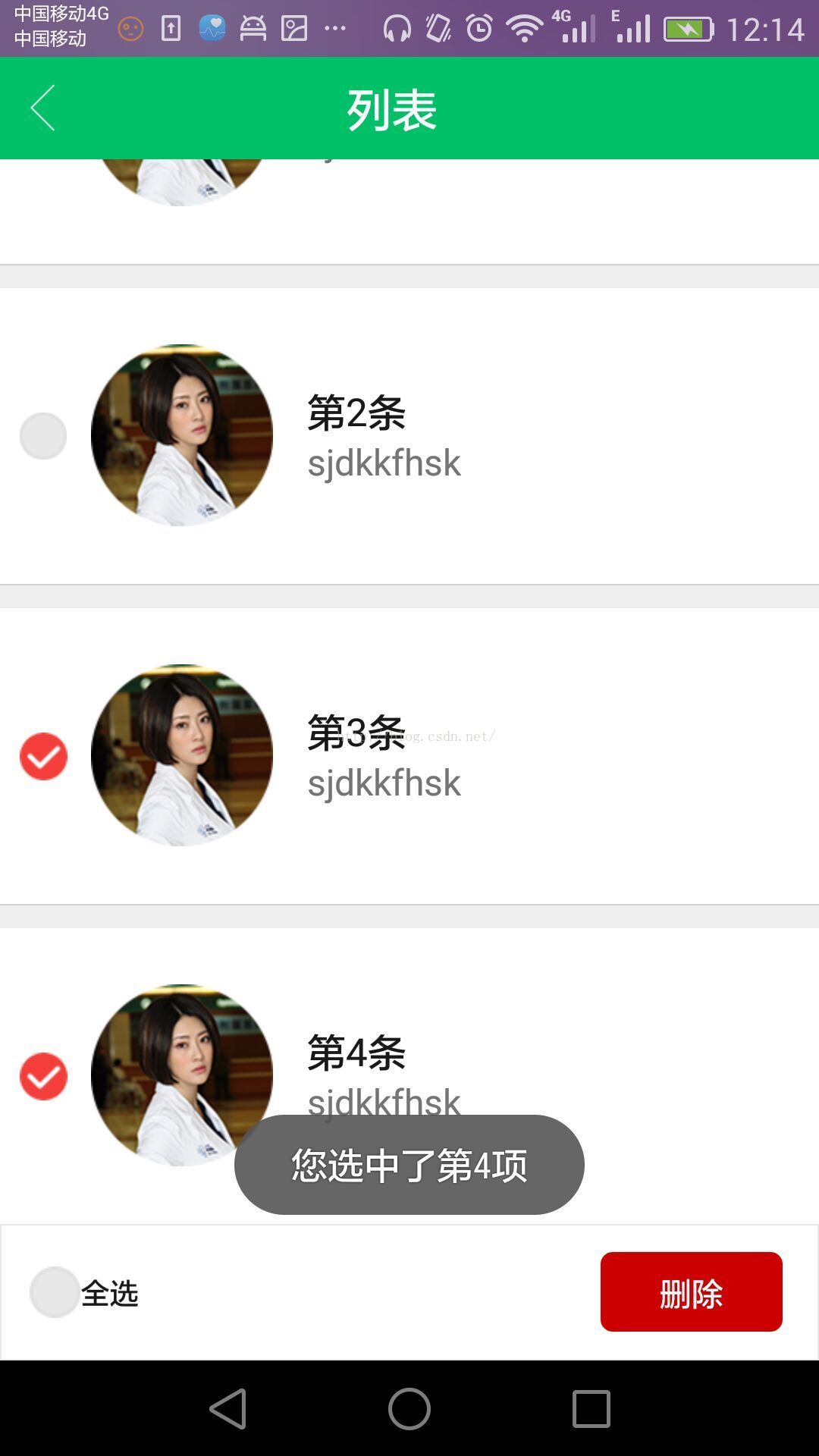Select the checkbox for 第2条

tap(43, 436)
